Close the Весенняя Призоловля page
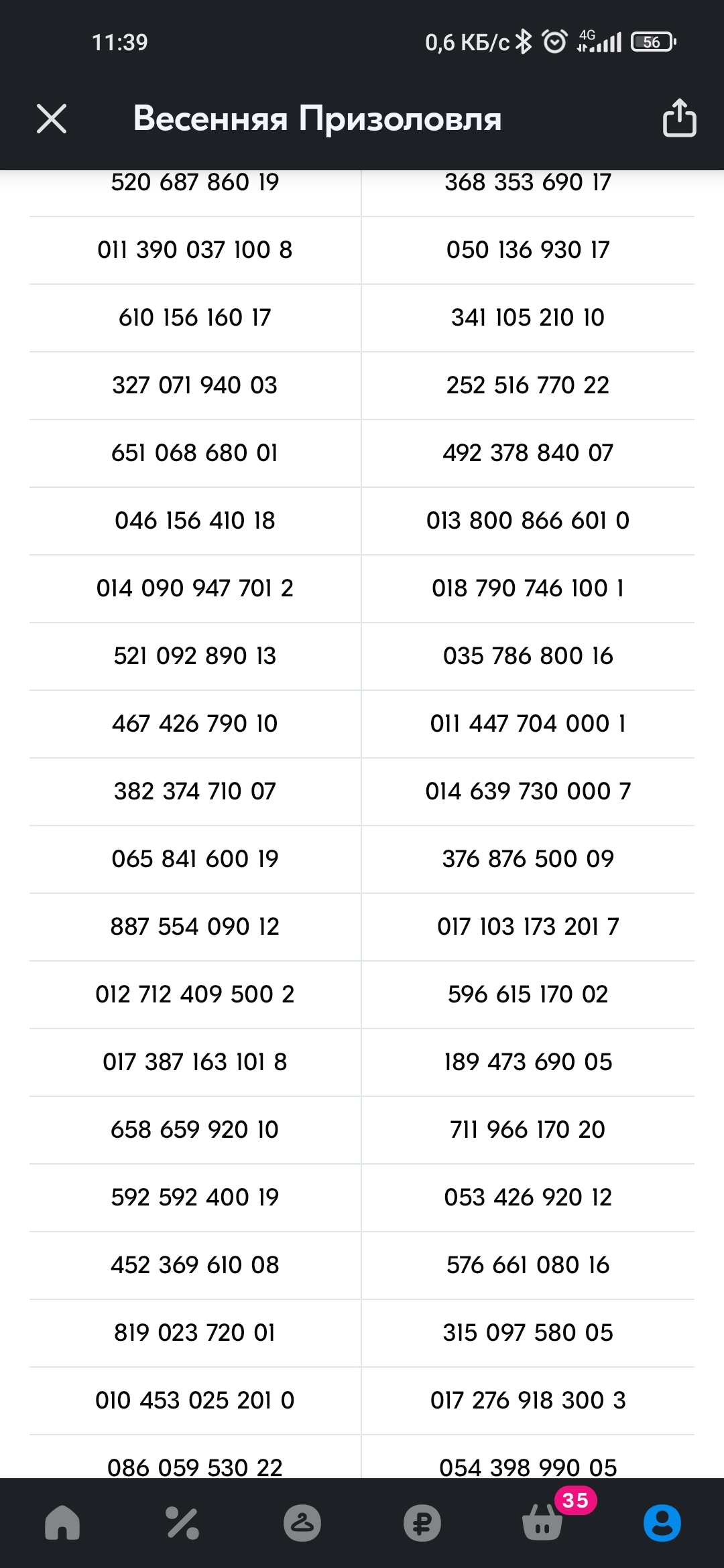The image size is (724, 1568). pyautogui.click(x=52, y=119)
